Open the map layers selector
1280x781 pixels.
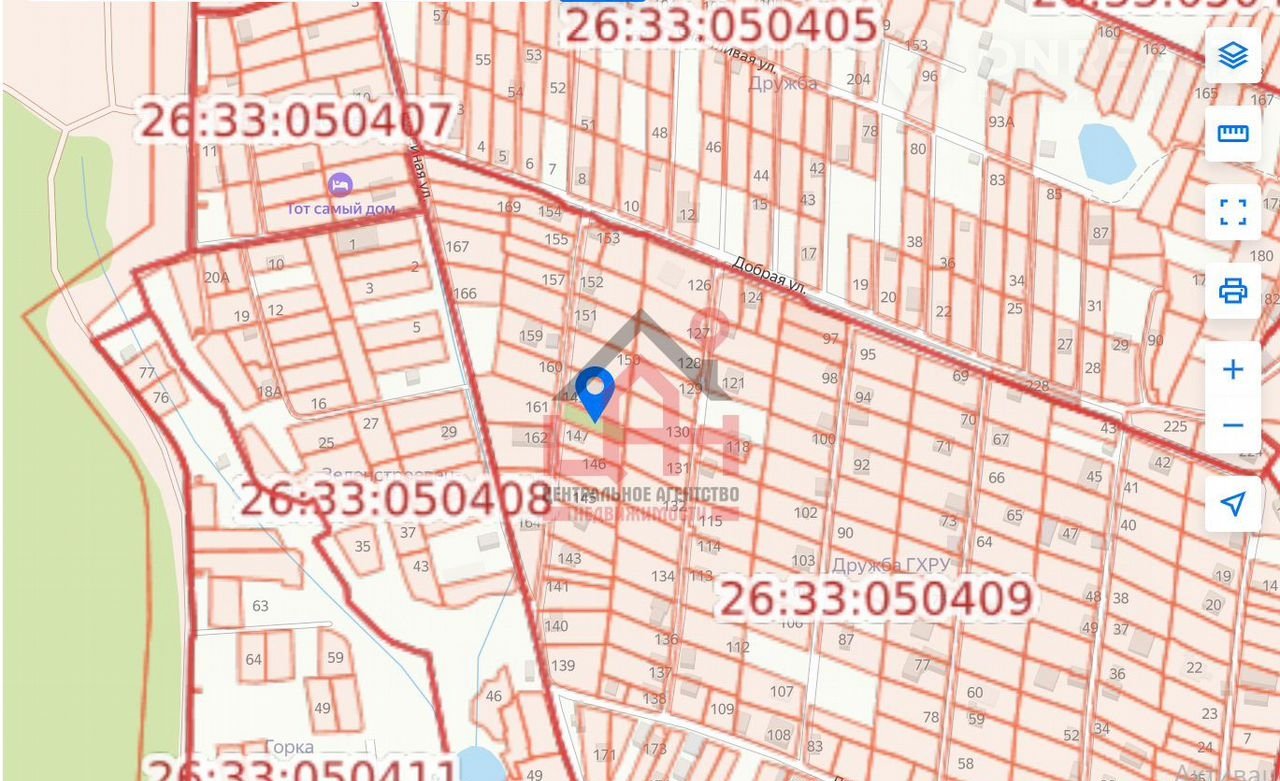1233,56
